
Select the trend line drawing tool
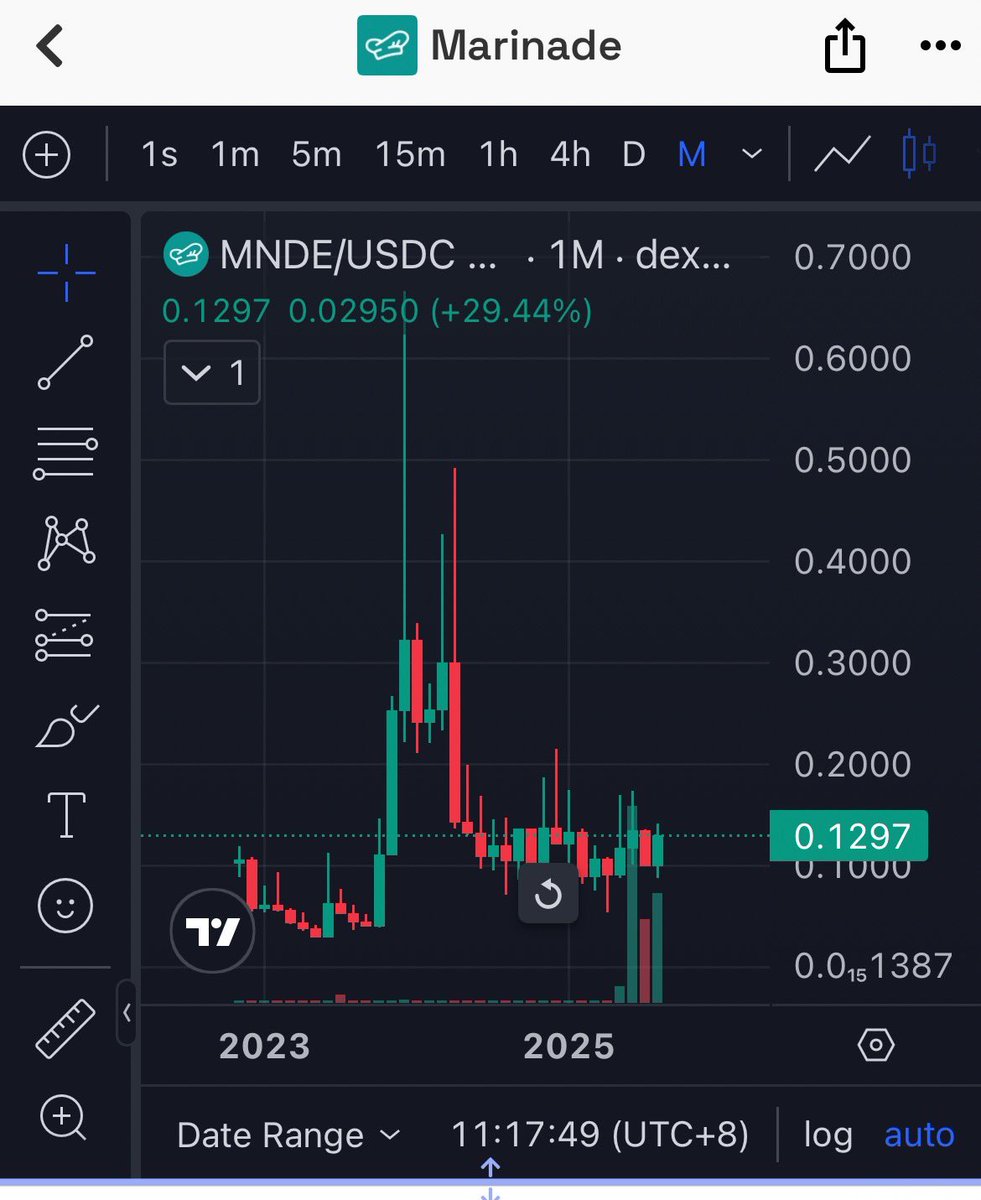pyautogui.click(x=66, y=362)
